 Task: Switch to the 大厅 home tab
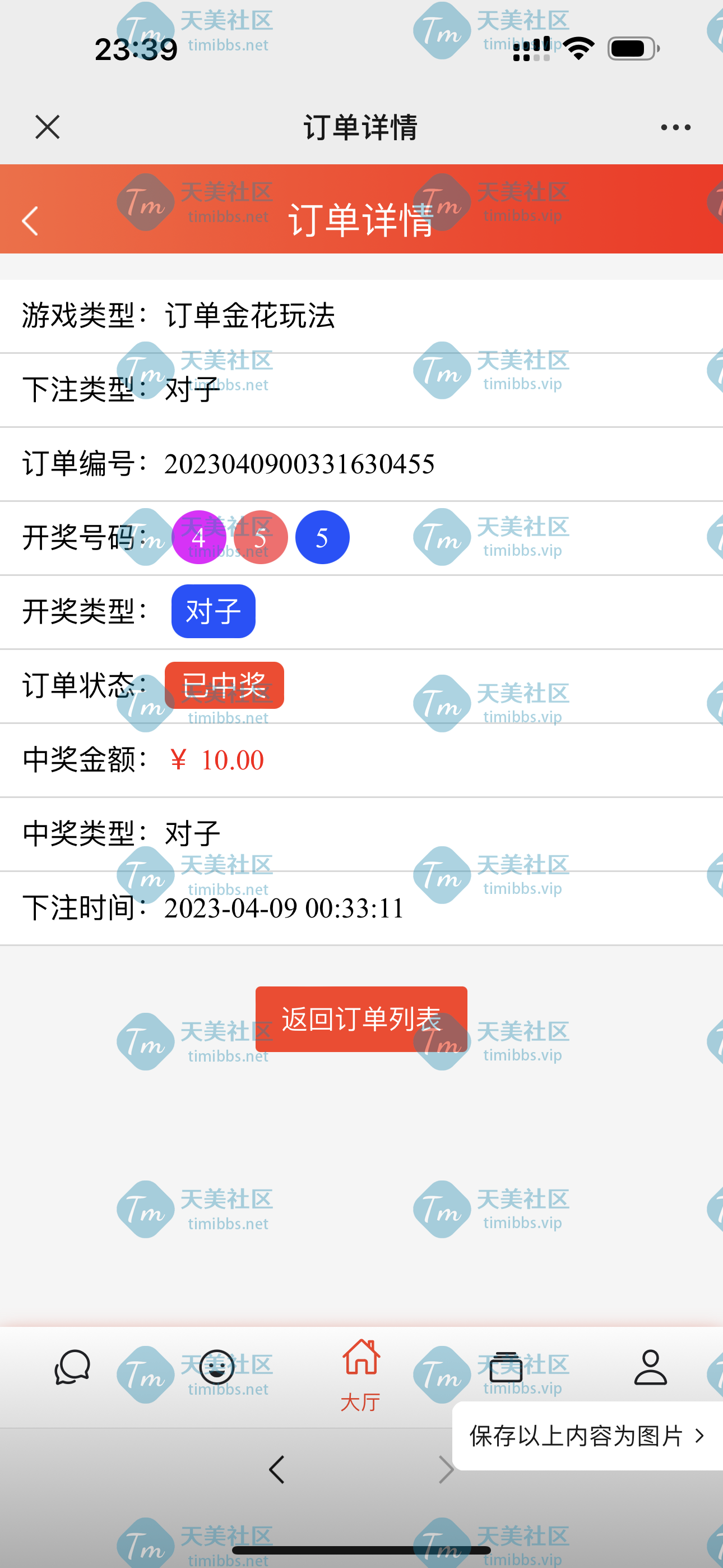click(x=361, y=1375)
